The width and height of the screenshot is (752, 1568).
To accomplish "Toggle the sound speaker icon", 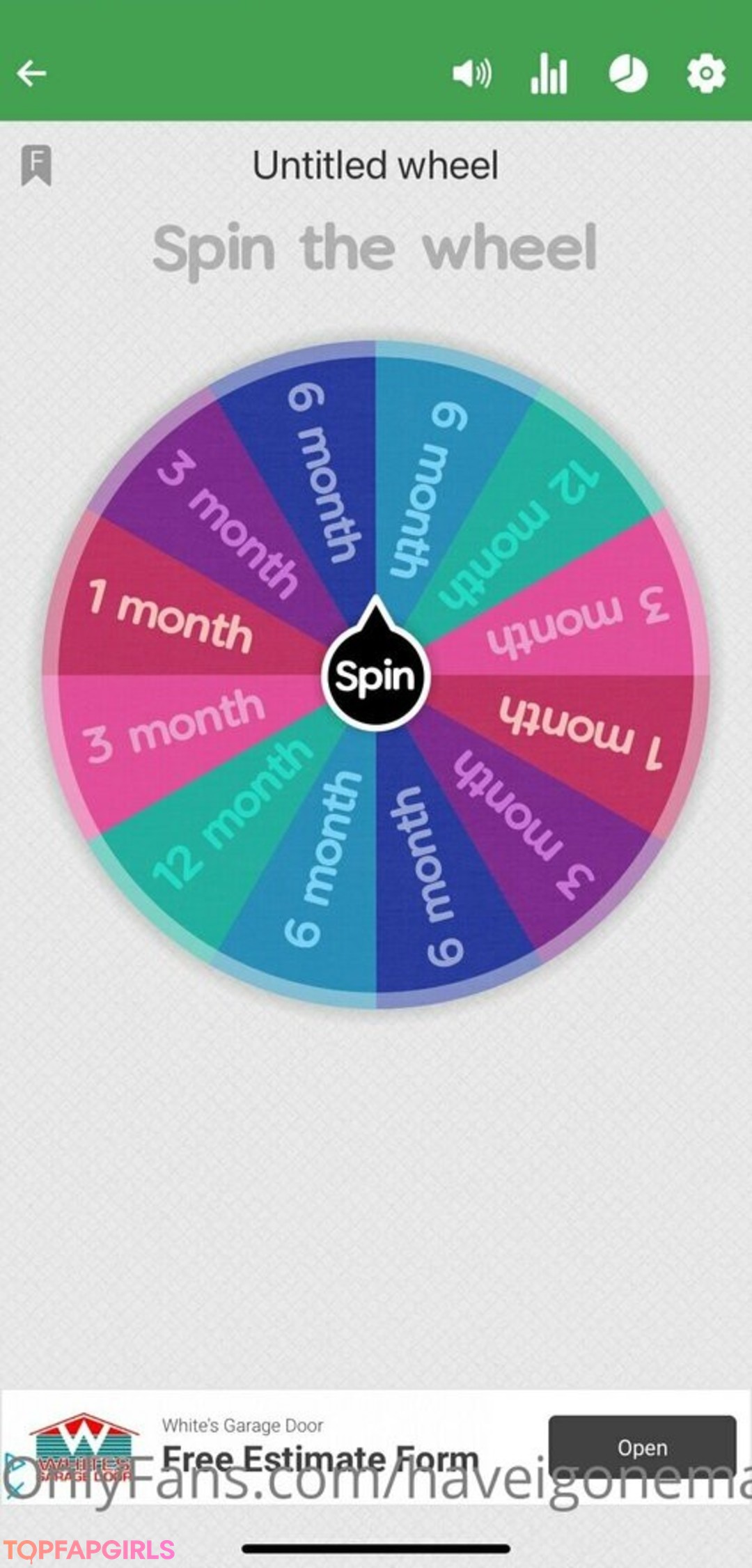I will click(471, 73).
